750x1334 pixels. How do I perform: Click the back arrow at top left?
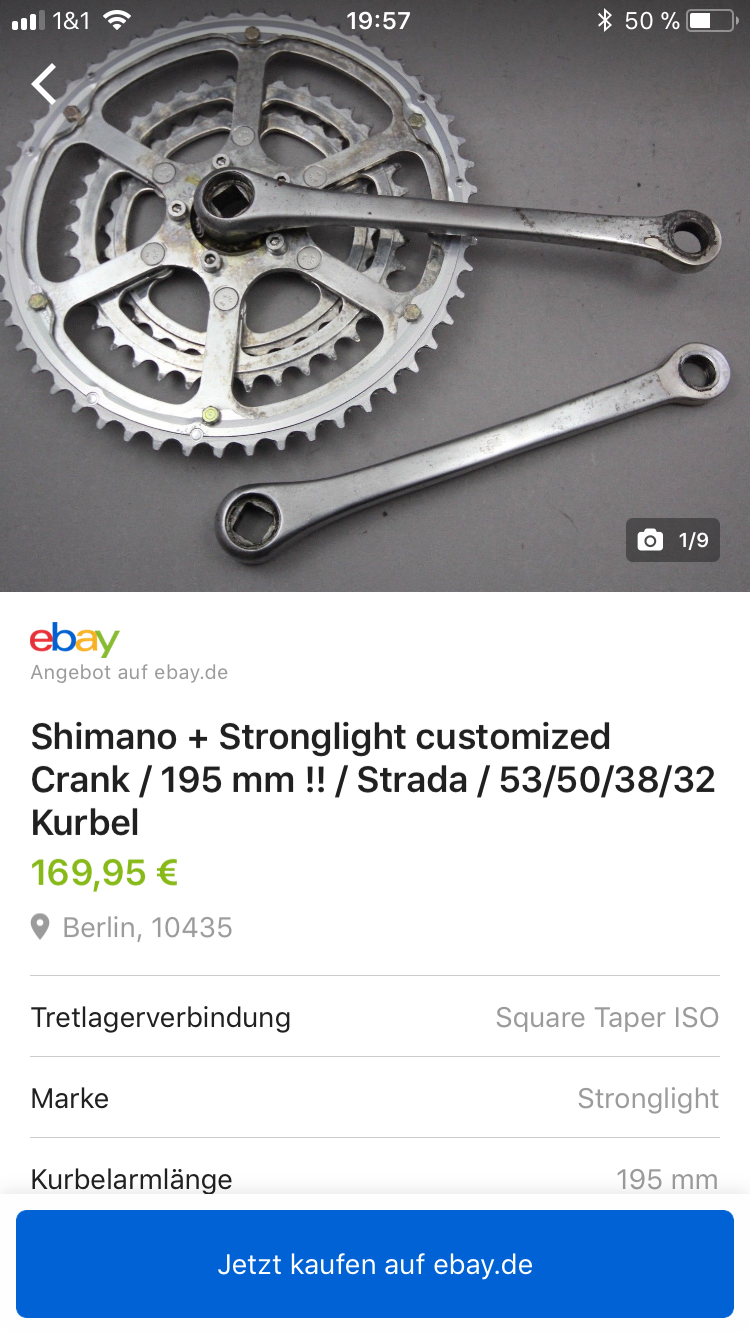pyautogui.click(x=44, y=84)
